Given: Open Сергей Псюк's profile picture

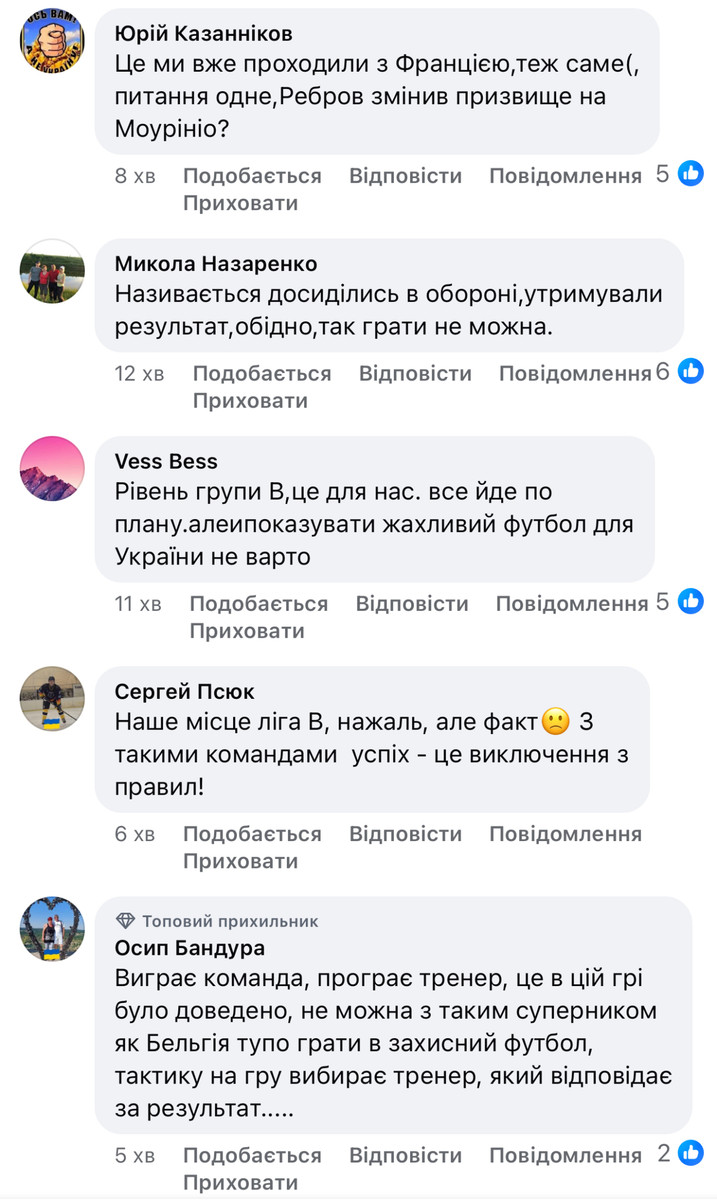Looking at the screenshot, I should tap(53, 700).
